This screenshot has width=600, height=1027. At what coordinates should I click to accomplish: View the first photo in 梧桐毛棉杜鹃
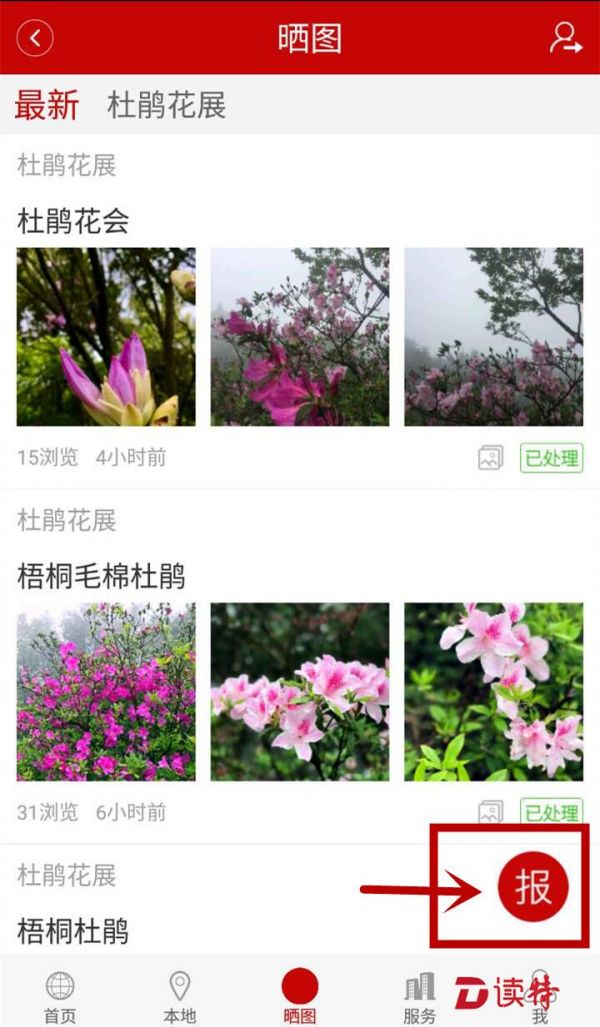point(106,692)
